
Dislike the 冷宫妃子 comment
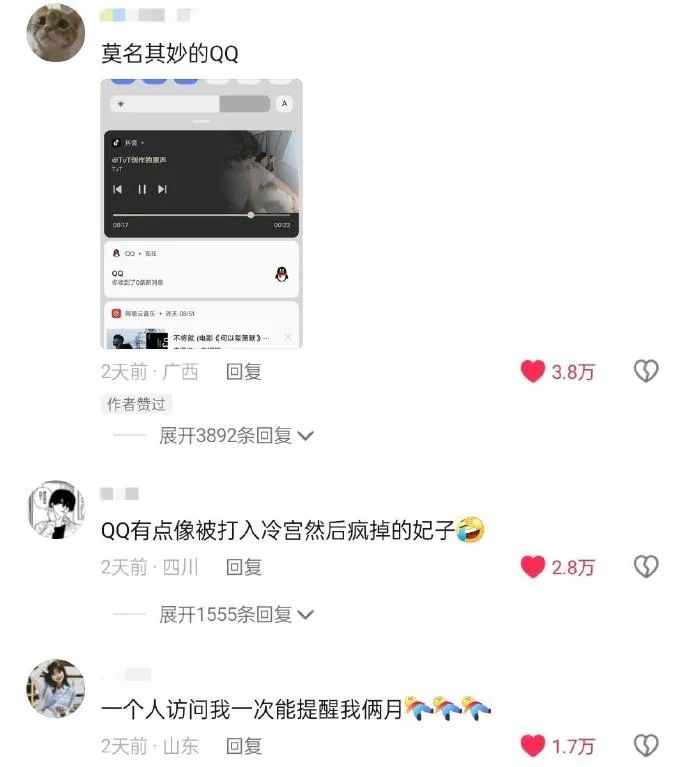pyautogui.click(x=646, y=567)
